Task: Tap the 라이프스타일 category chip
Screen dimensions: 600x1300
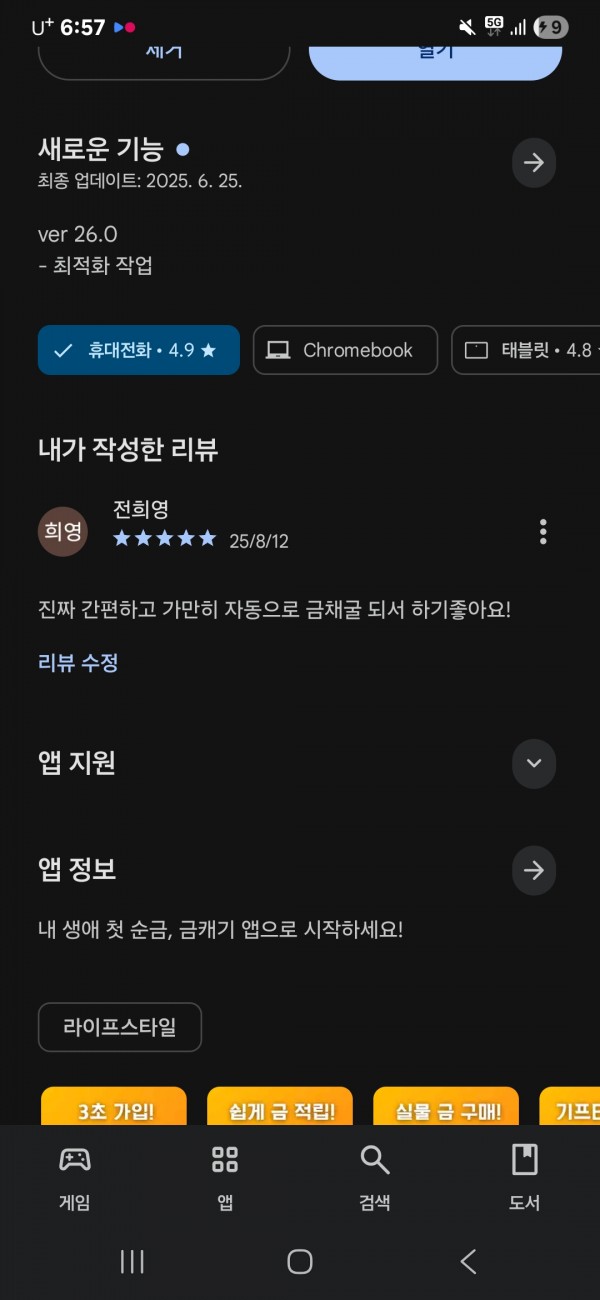Action: (x=120, y=1027)
